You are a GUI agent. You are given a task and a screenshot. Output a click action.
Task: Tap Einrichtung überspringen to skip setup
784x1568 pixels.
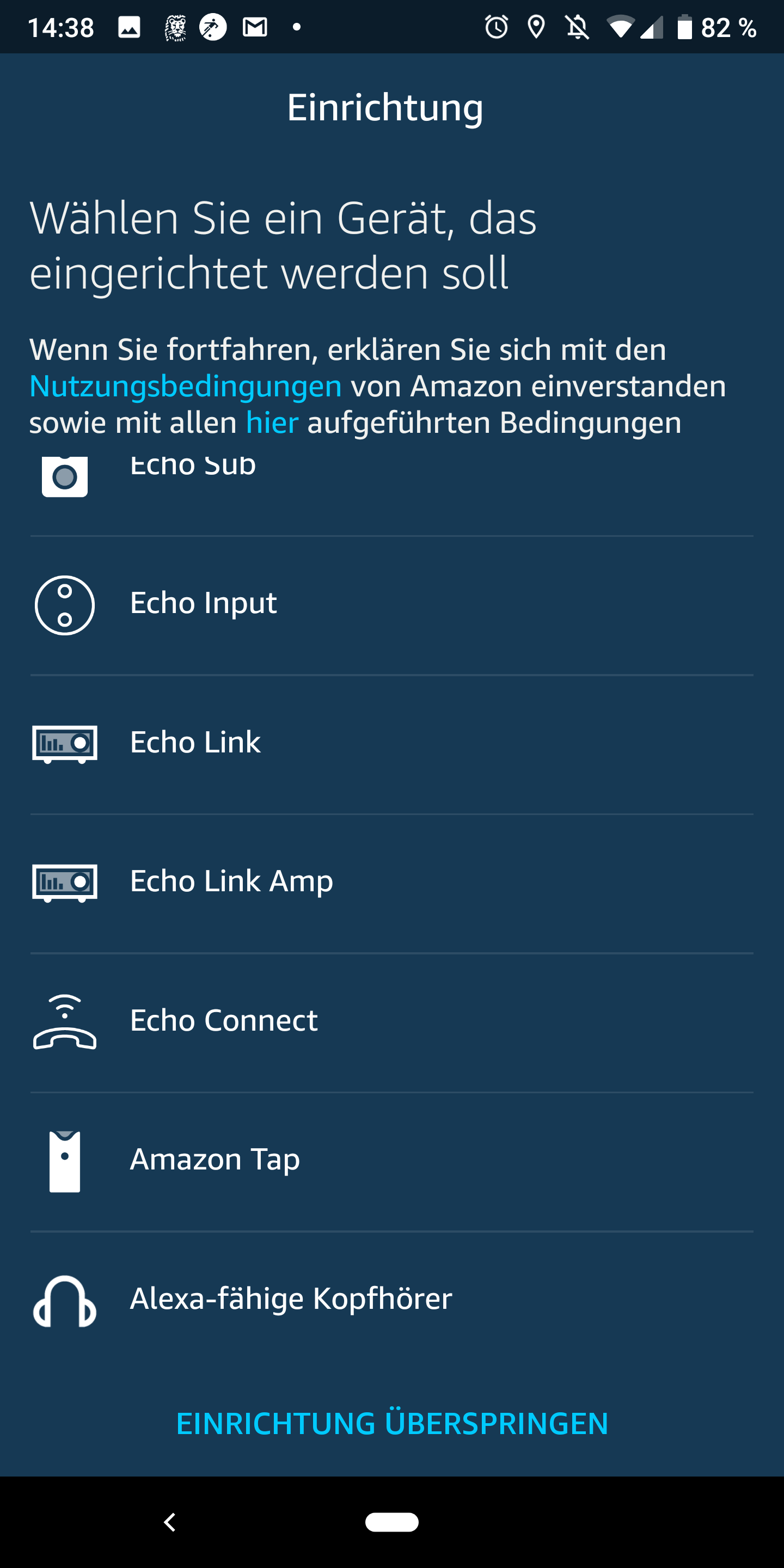coord(392,1424)
